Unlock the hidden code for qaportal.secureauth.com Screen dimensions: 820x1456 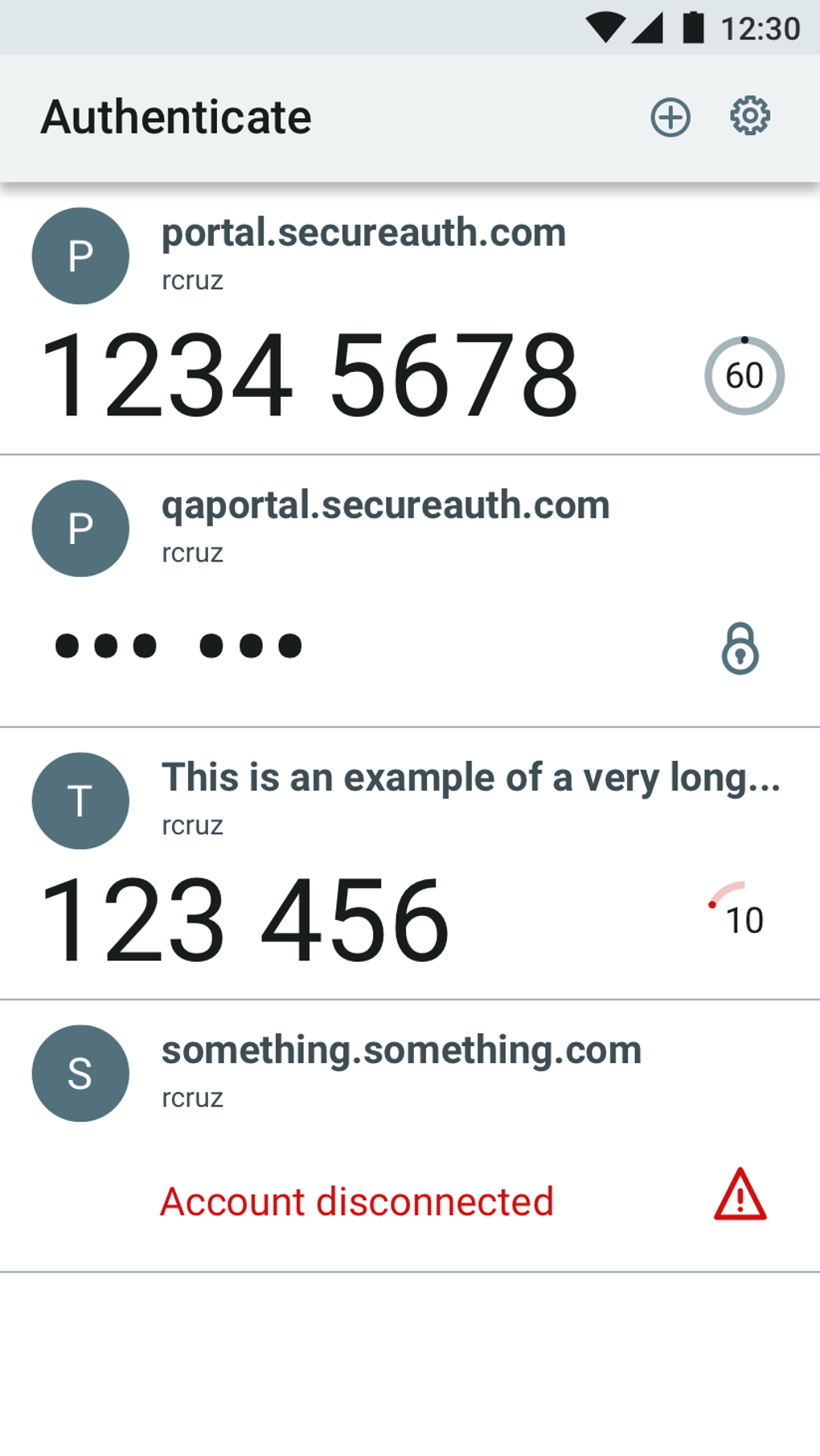(x=740, y=648)
